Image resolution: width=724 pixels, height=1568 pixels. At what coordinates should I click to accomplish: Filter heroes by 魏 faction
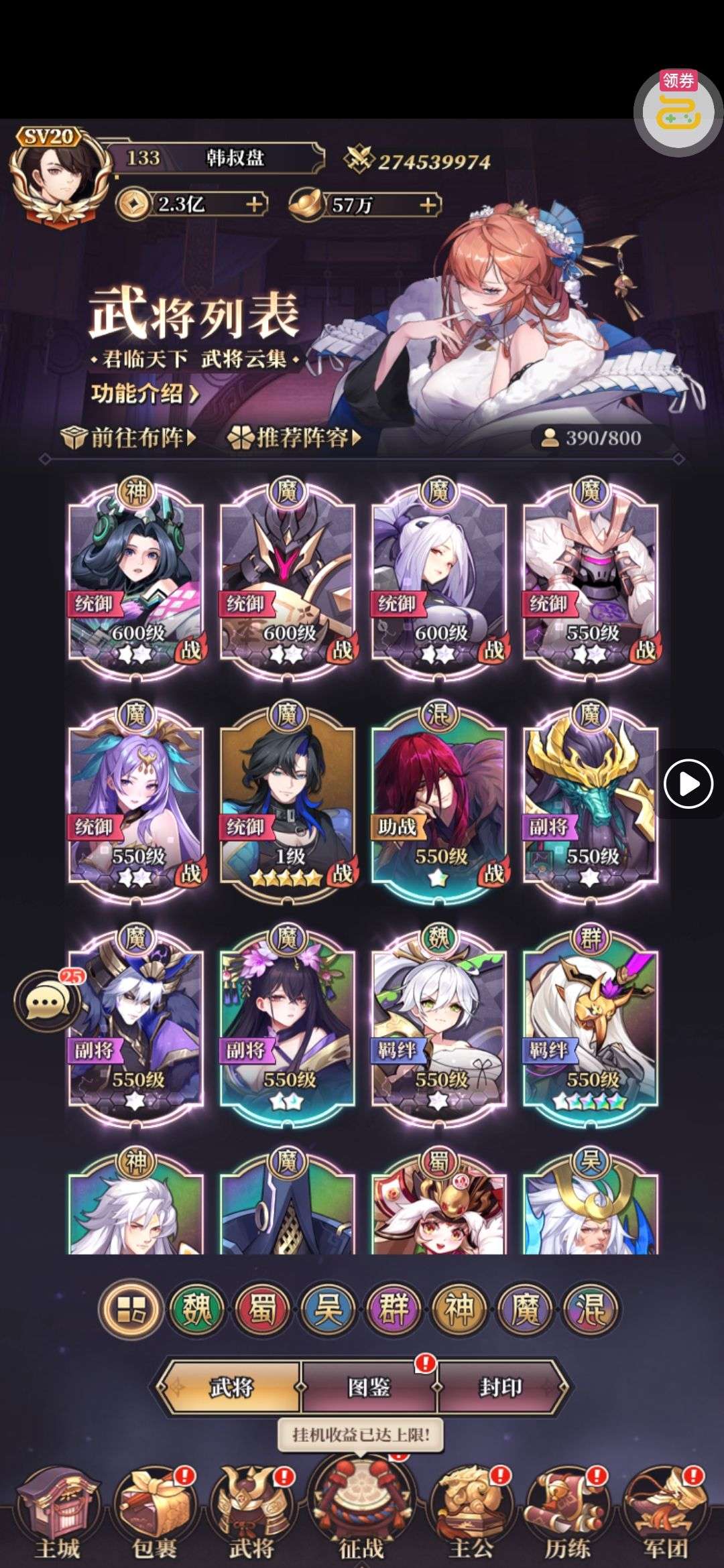pos(196,1309)
